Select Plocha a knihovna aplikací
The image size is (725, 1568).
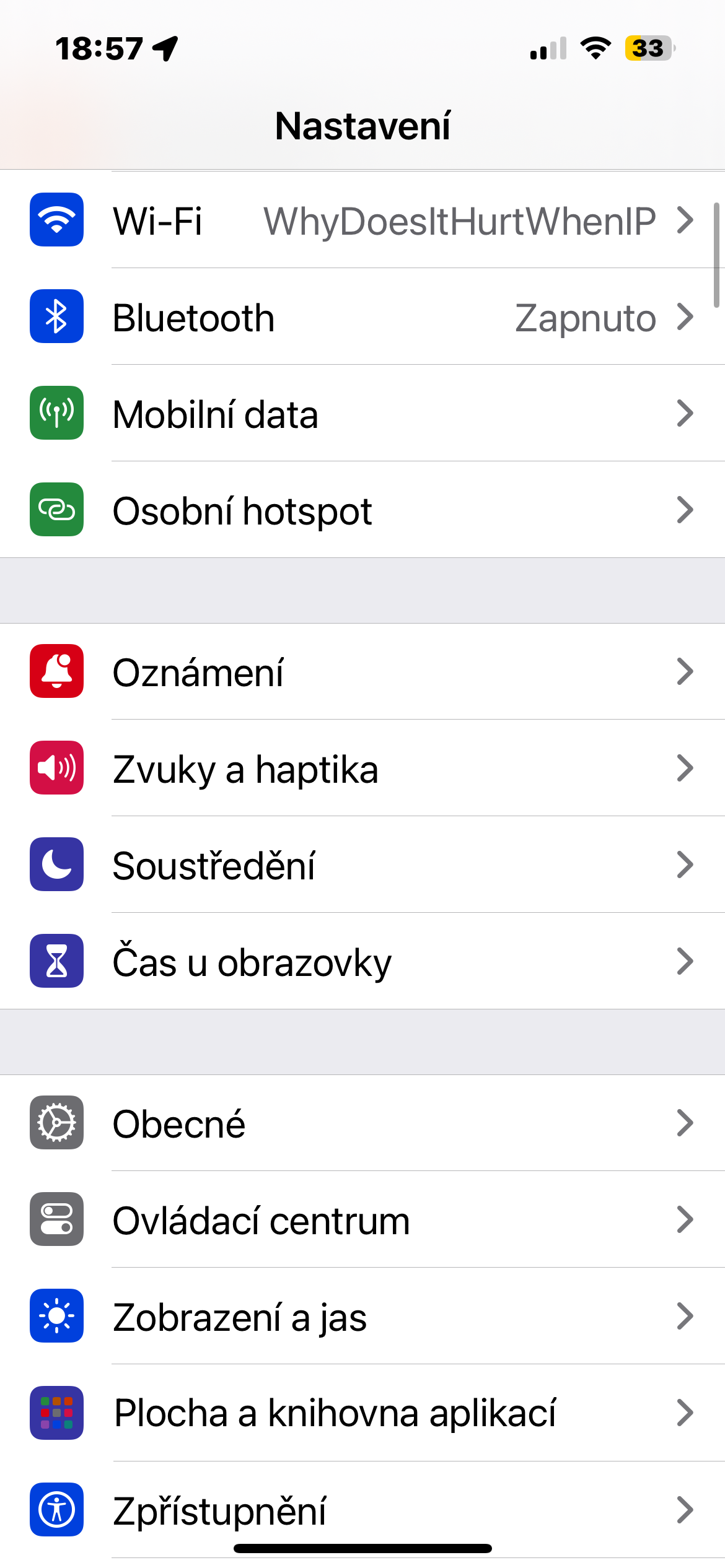362,1413
